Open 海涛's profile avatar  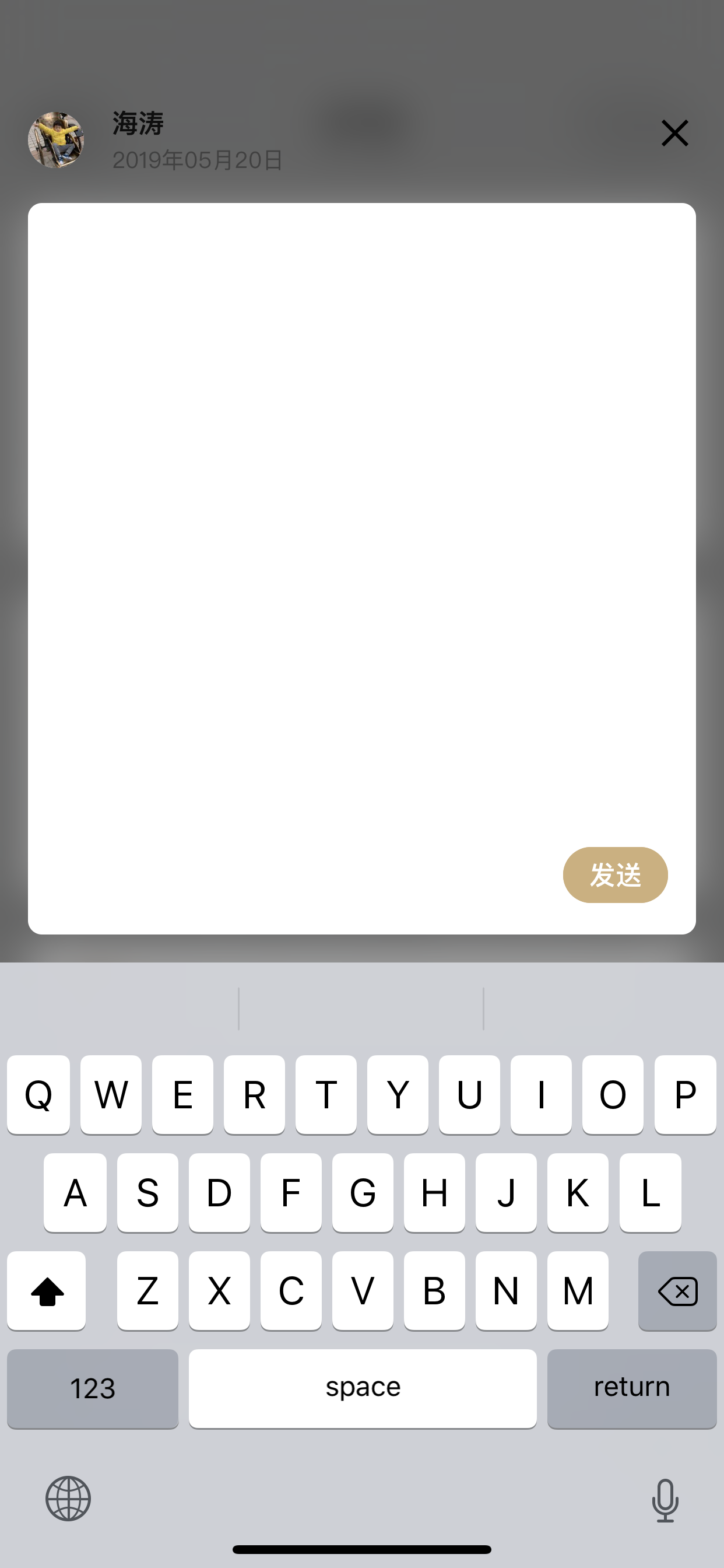click(56, 139)
